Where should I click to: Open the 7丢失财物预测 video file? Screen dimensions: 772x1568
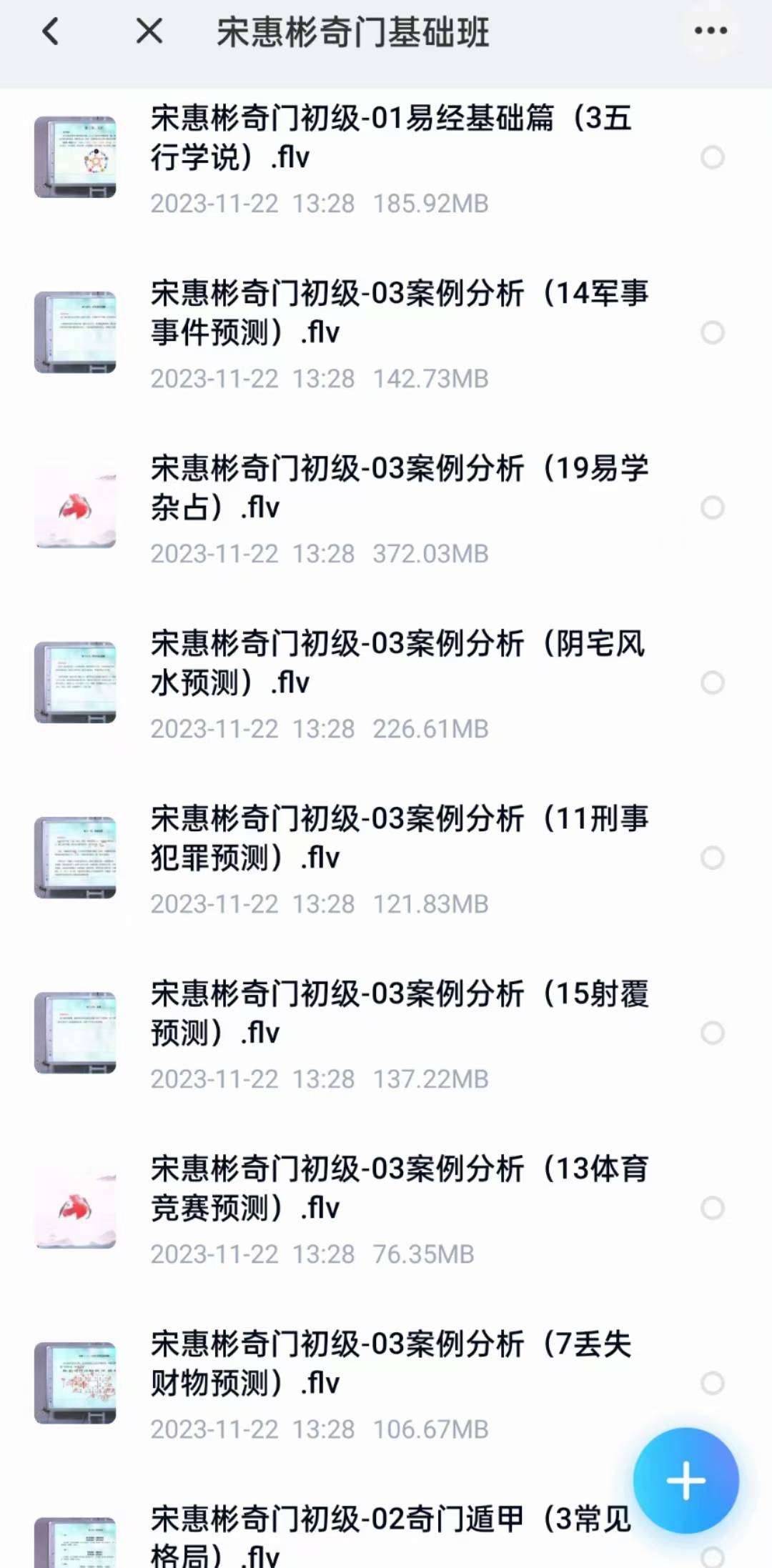click(390, 1364)
